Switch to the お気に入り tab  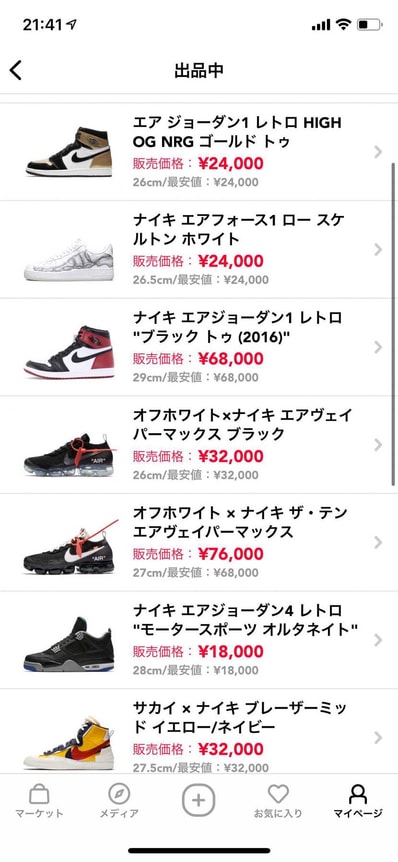pyautogui.click(x=278, y=800)
